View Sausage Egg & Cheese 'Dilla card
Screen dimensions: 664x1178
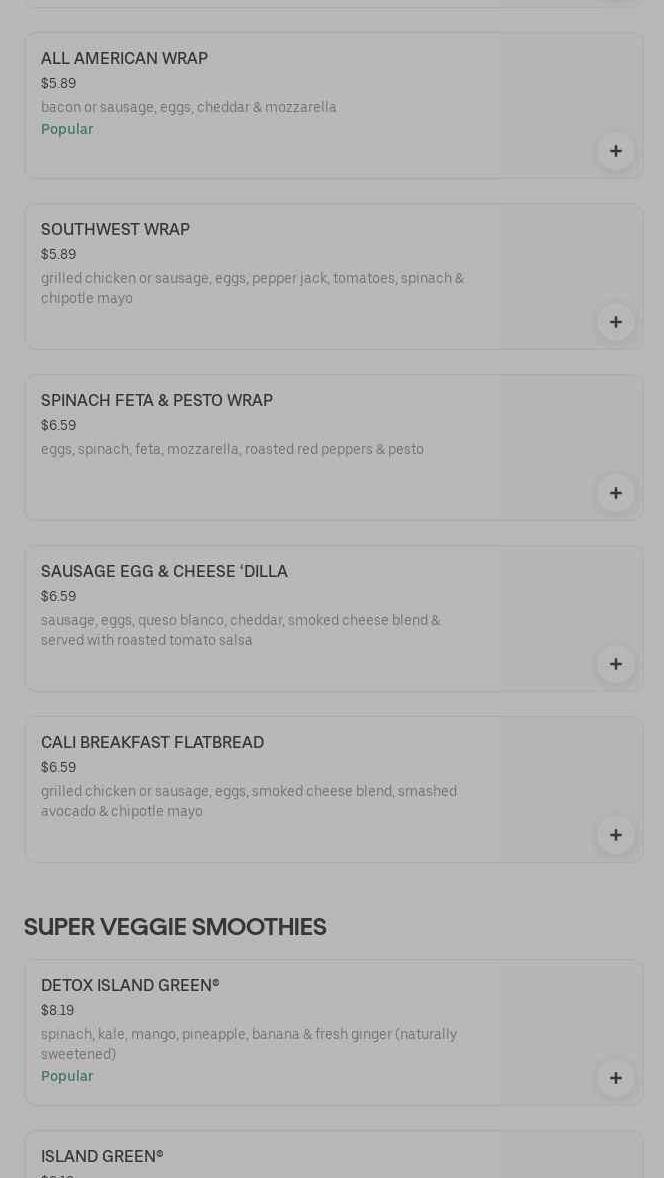[x=164, y=572]
